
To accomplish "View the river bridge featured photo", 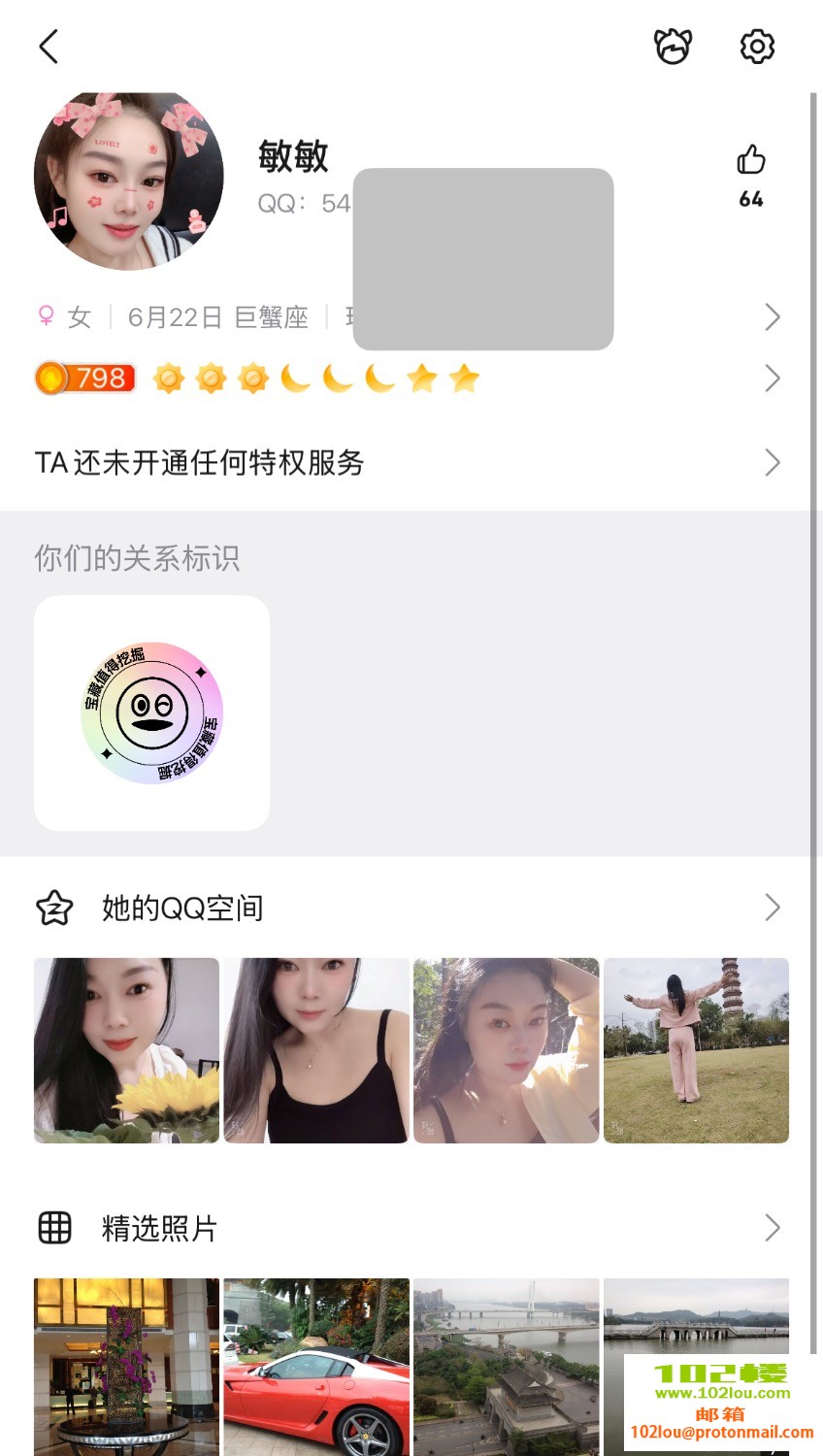I will 506,1367.
